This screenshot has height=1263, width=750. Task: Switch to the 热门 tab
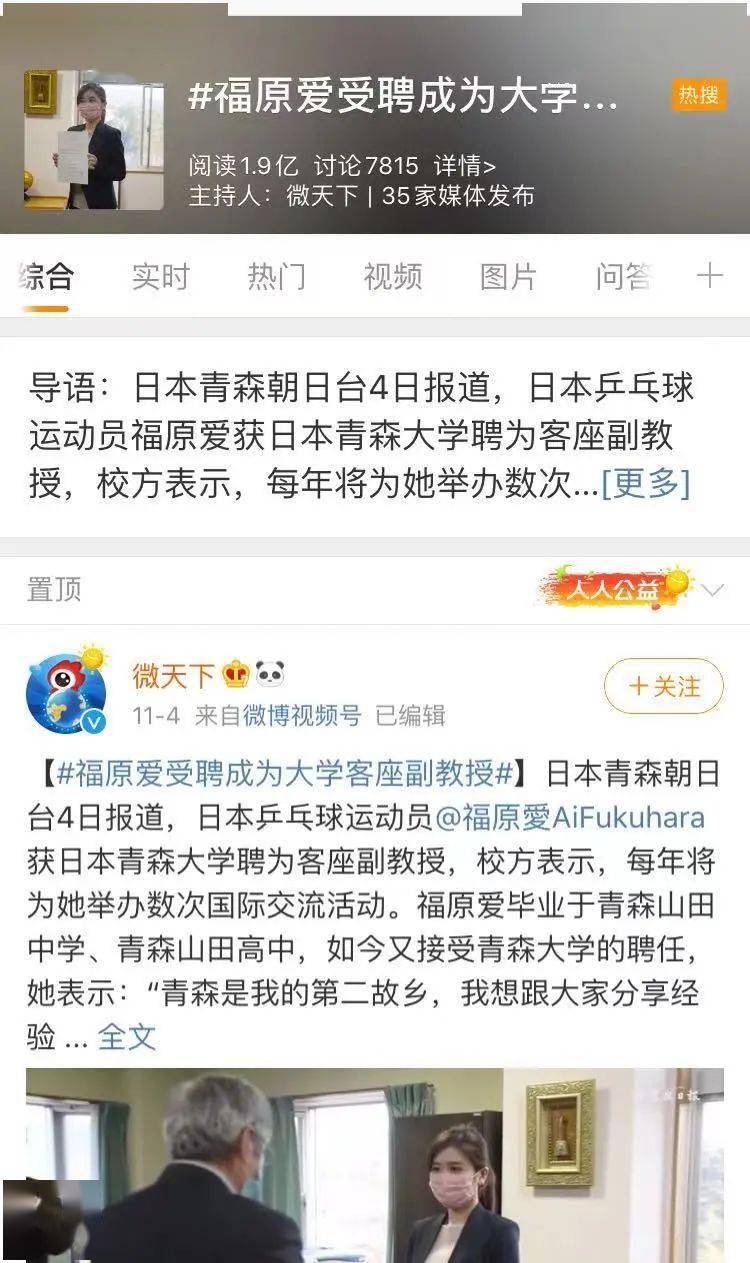click(276, 277)
